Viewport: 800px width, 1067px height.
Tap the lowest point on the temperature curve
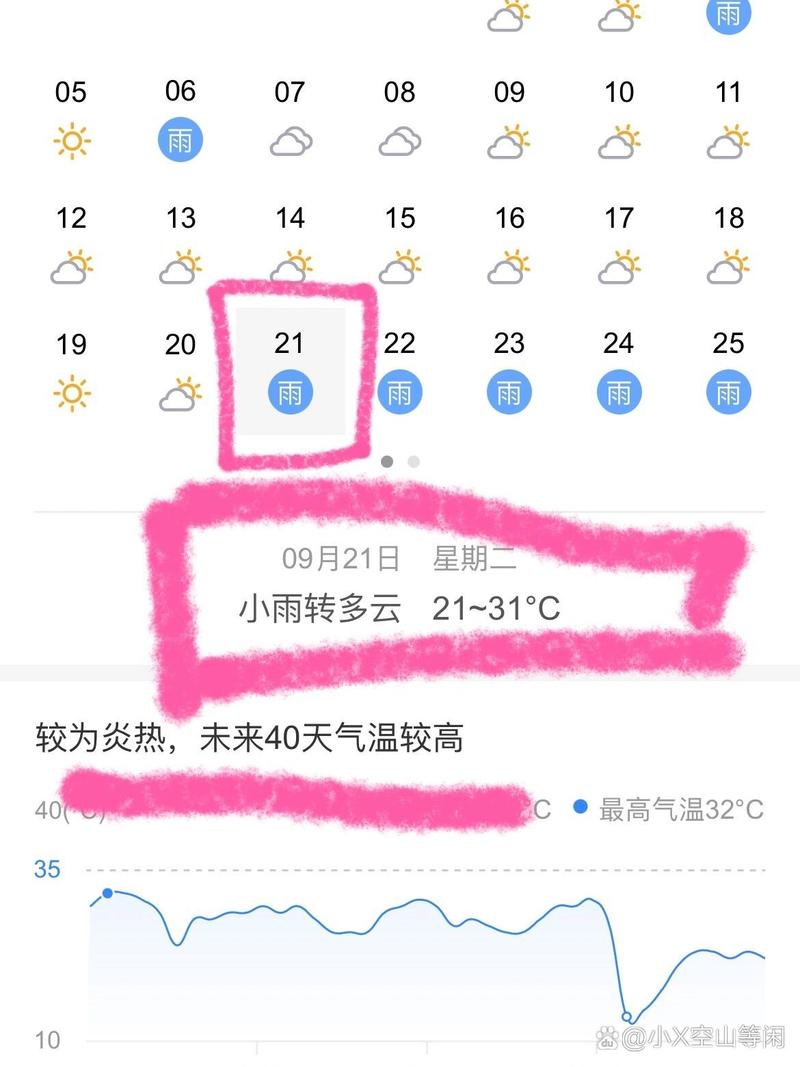click(x=627, y=1015)
